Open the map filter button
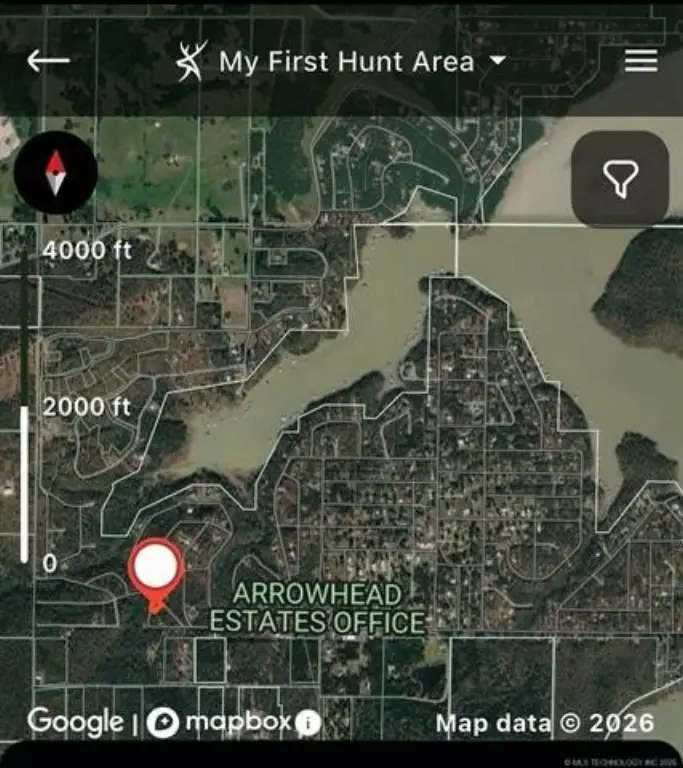683x768 pixels. pos(620,180)
